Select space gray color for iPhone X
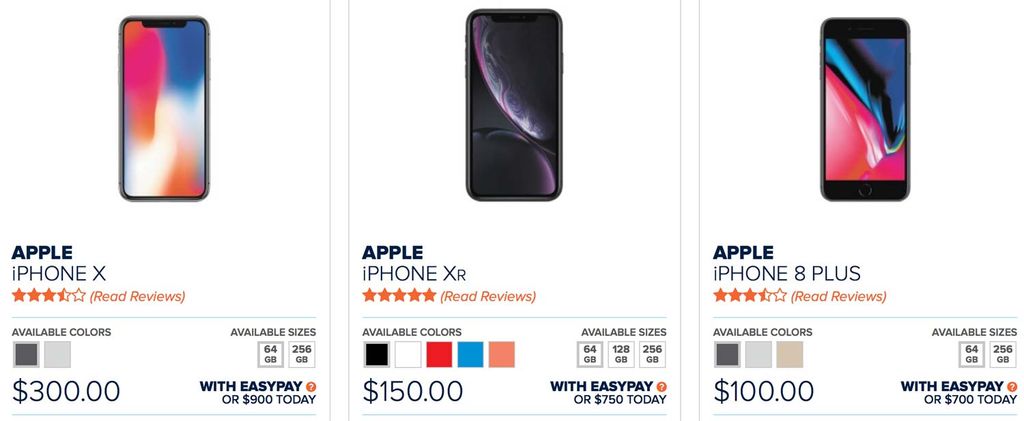 tap(26, 354)
